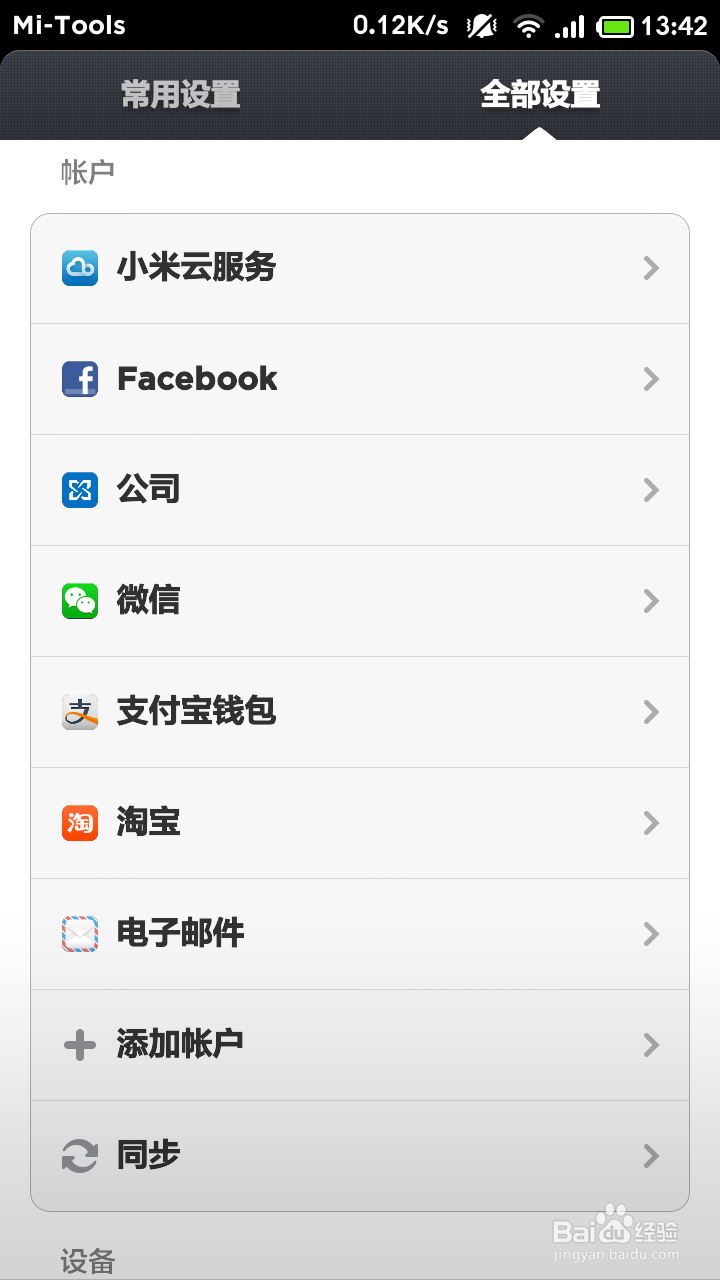Open Facebook settings via right chevron

point(651,379)
